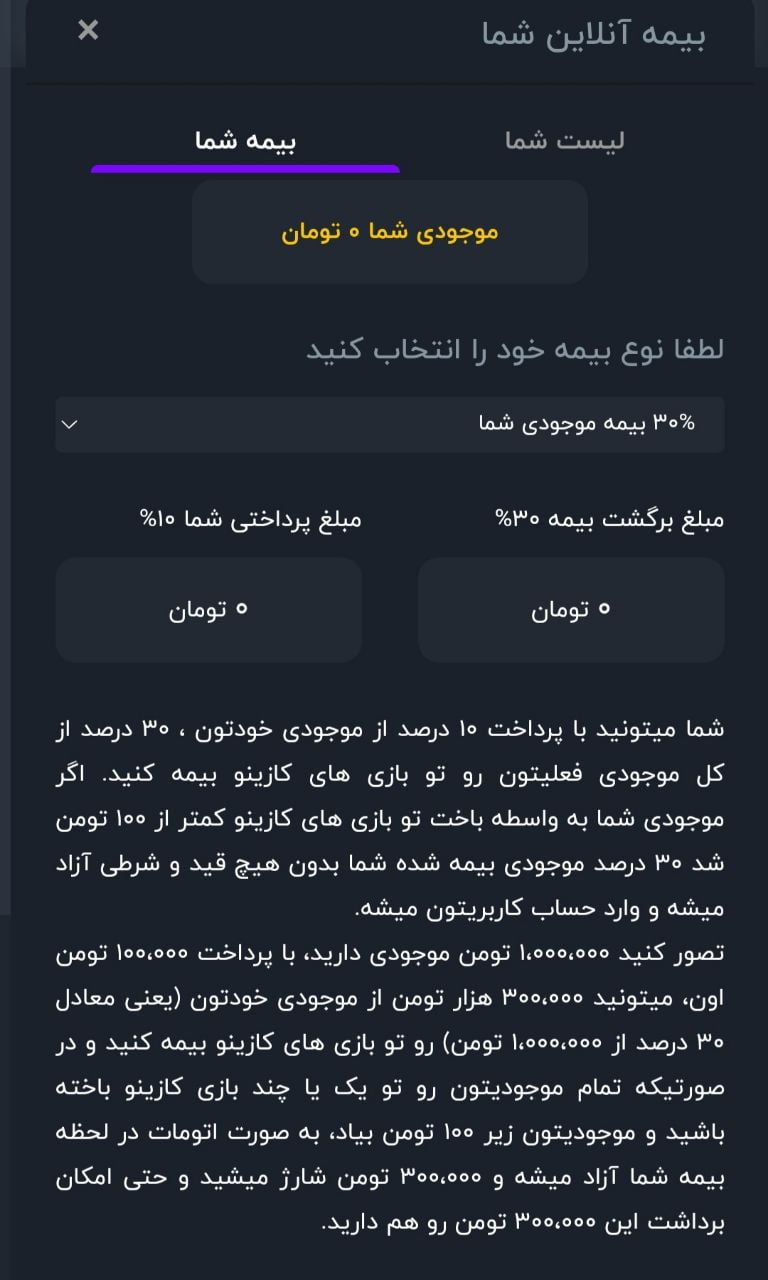Click the مبلغ برگشت بیمه ۳۰% amount box
Viewport: 768px width, 1280px height.
571,609
